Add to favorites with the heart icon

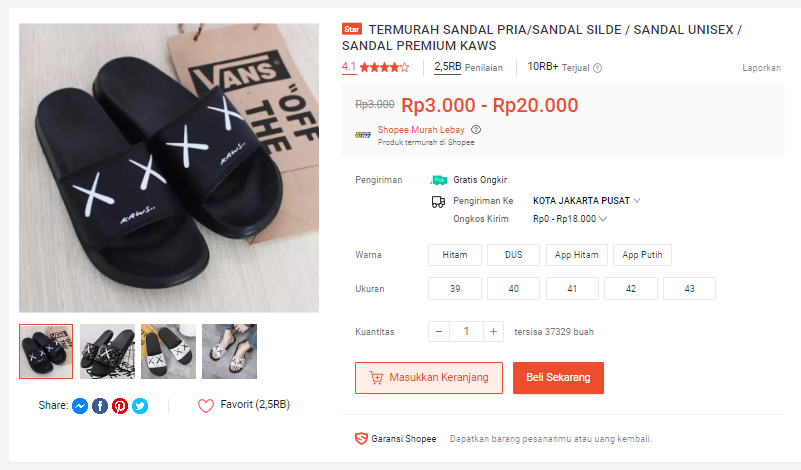[206, 406]
